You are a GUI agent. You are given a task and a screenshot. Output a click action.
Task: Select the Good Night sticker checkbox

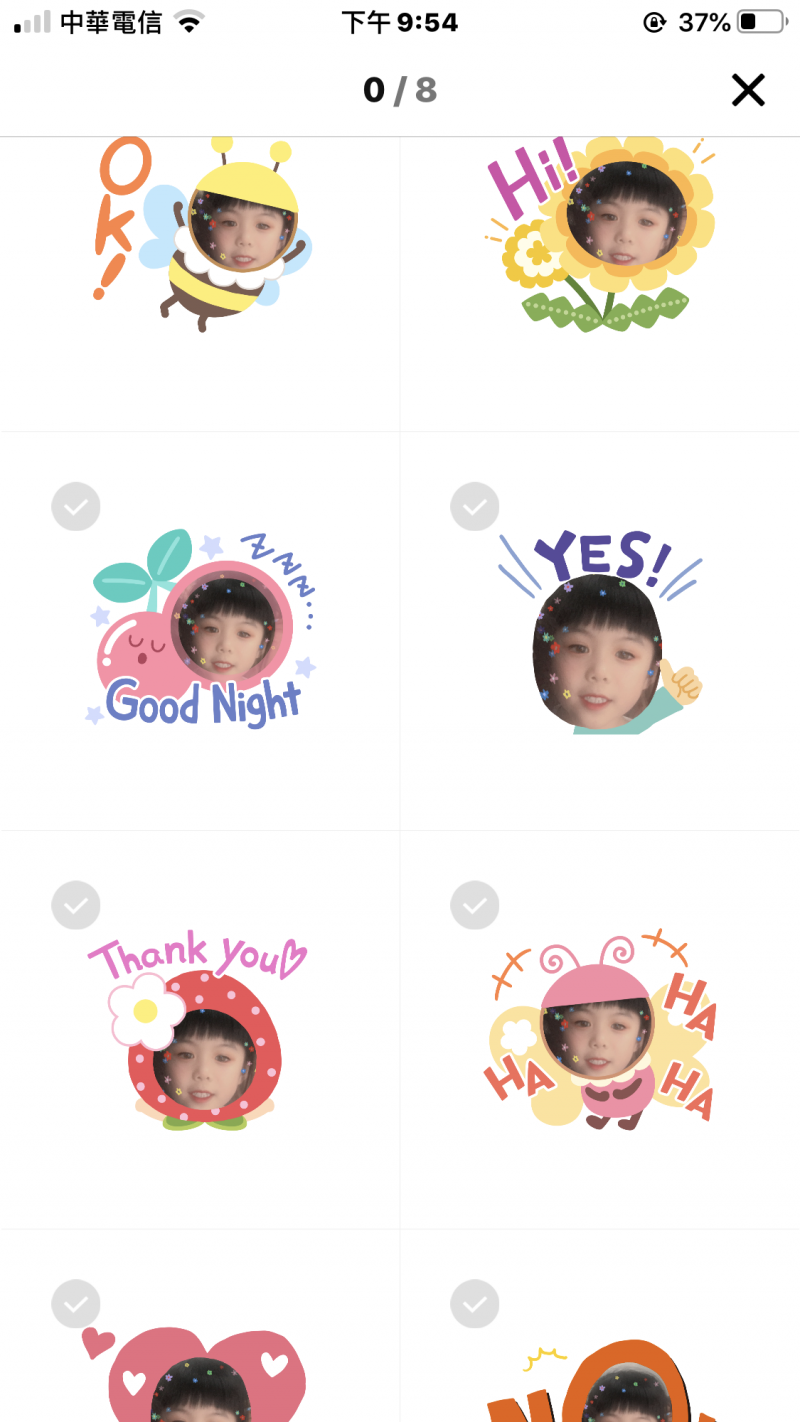pos(76,506)
